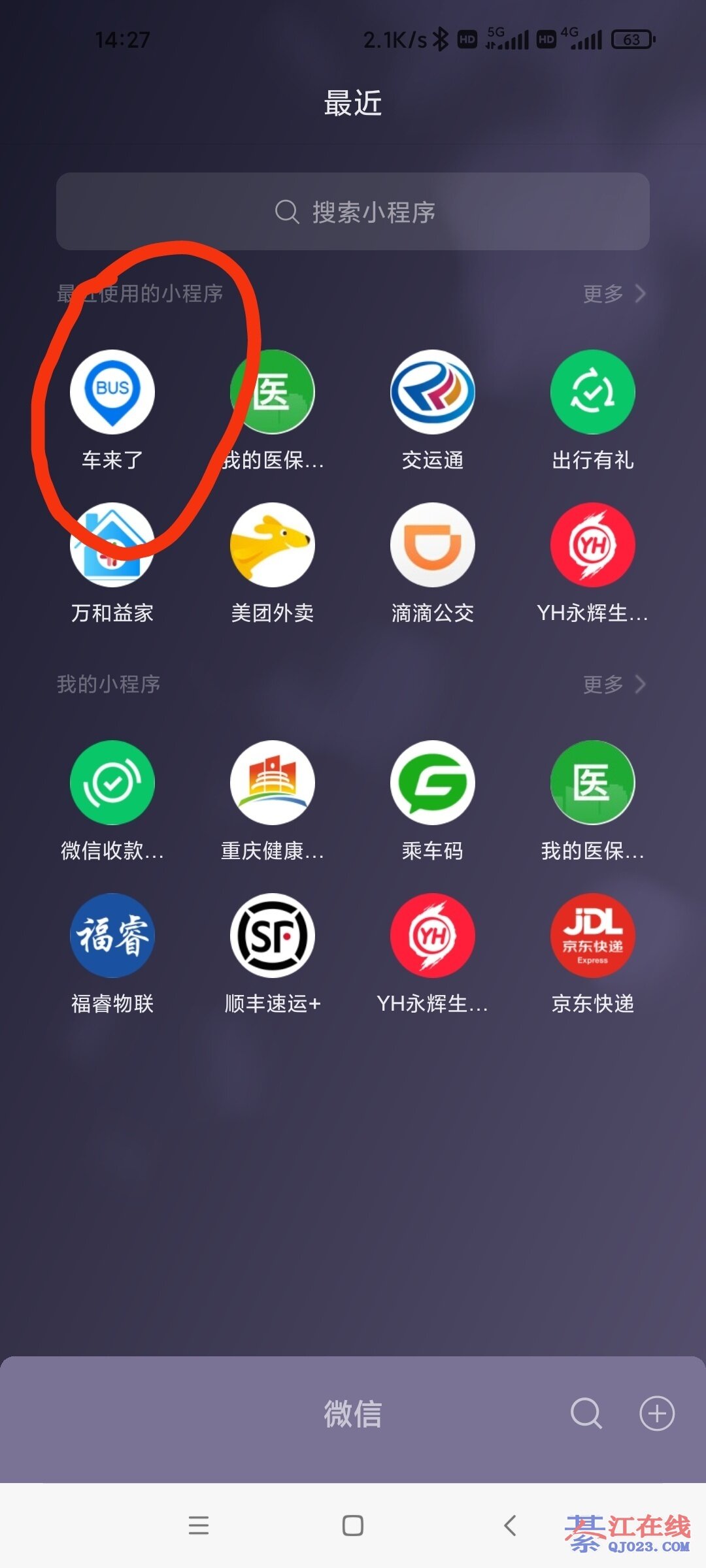Open the 出行有礼 mini program
The width and height of the screenshot is (706, 1568).
tap(592, 392)
